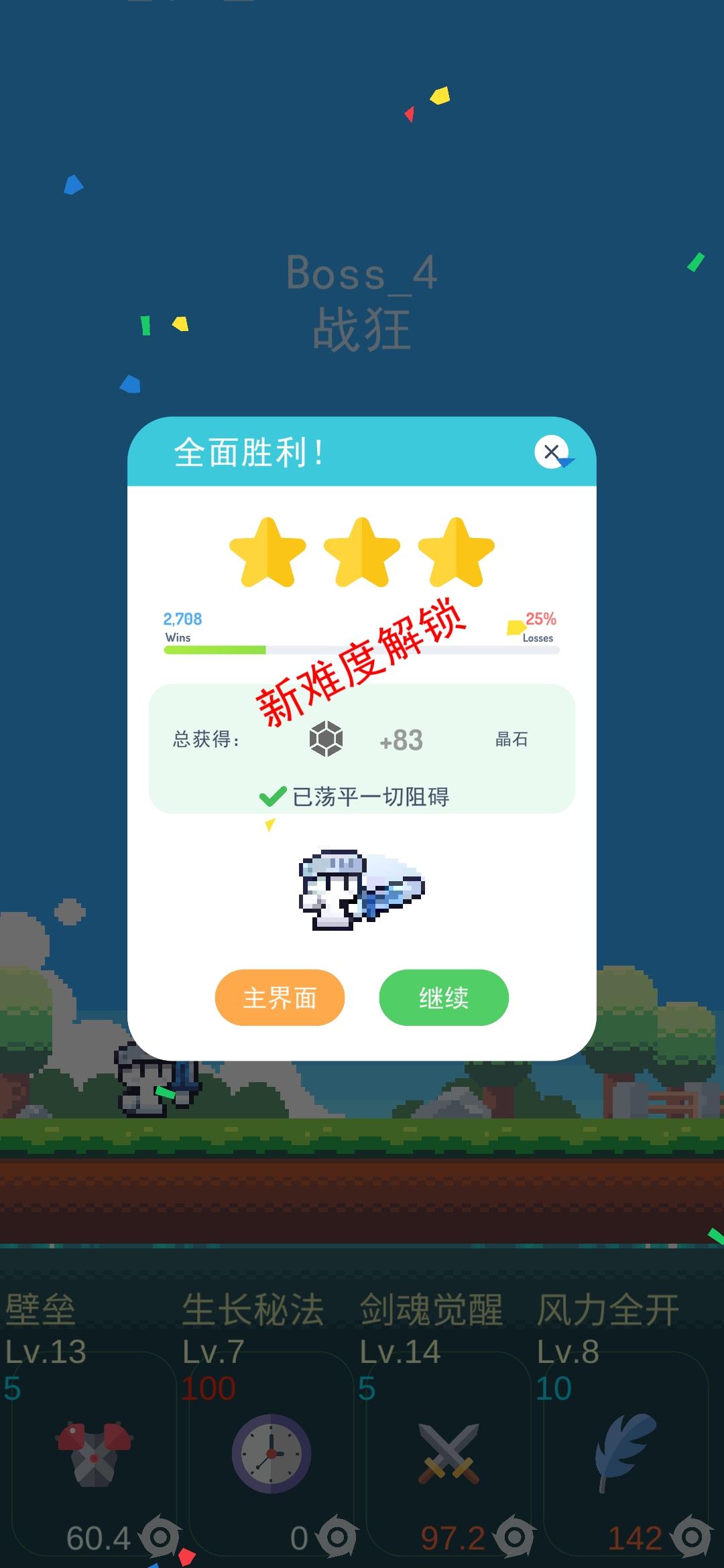This screenshot has height=1568, width=724.
Task: Close the 全面胜利 dialog
Action: pyautogui.click(x=552, y=453)
